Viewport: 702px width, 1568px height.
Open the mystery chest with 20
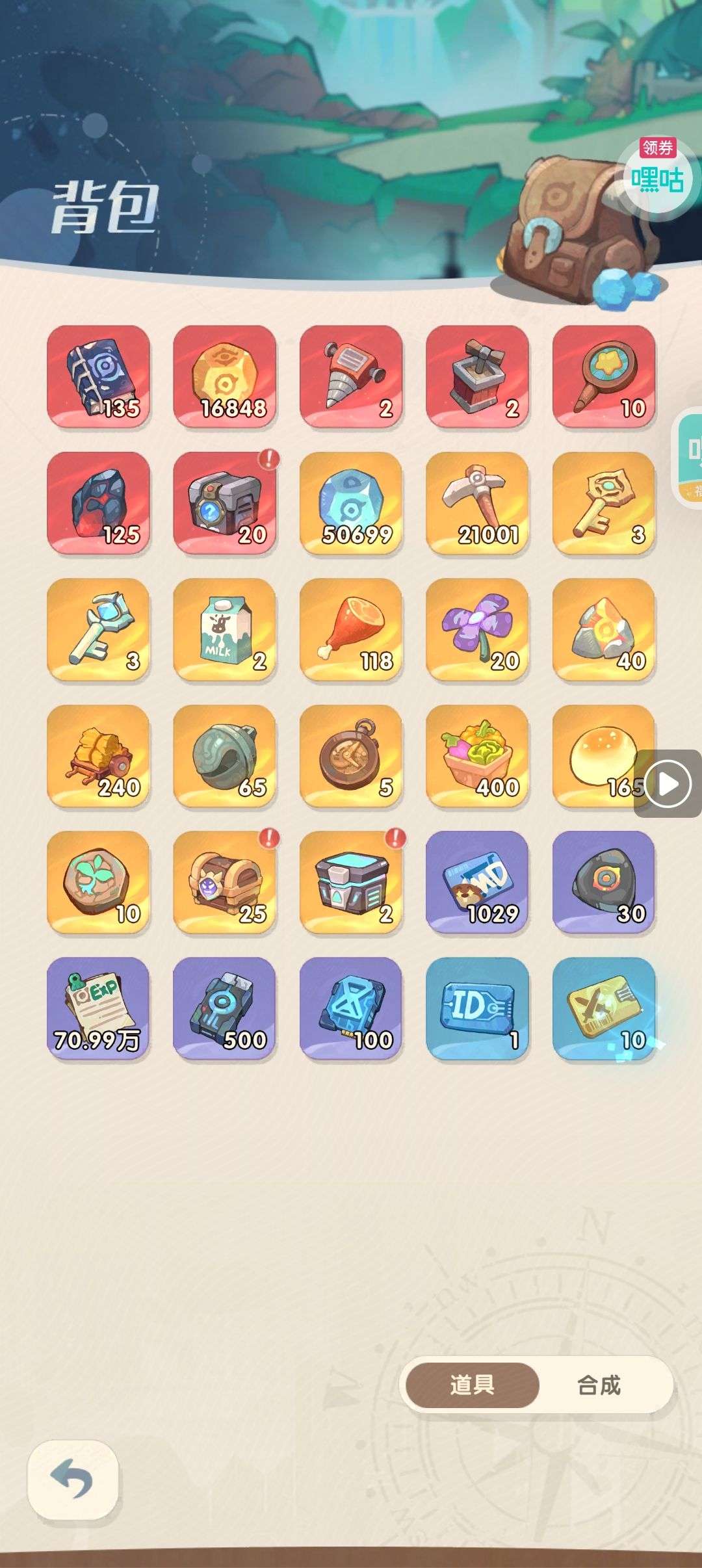click(225, 503)
